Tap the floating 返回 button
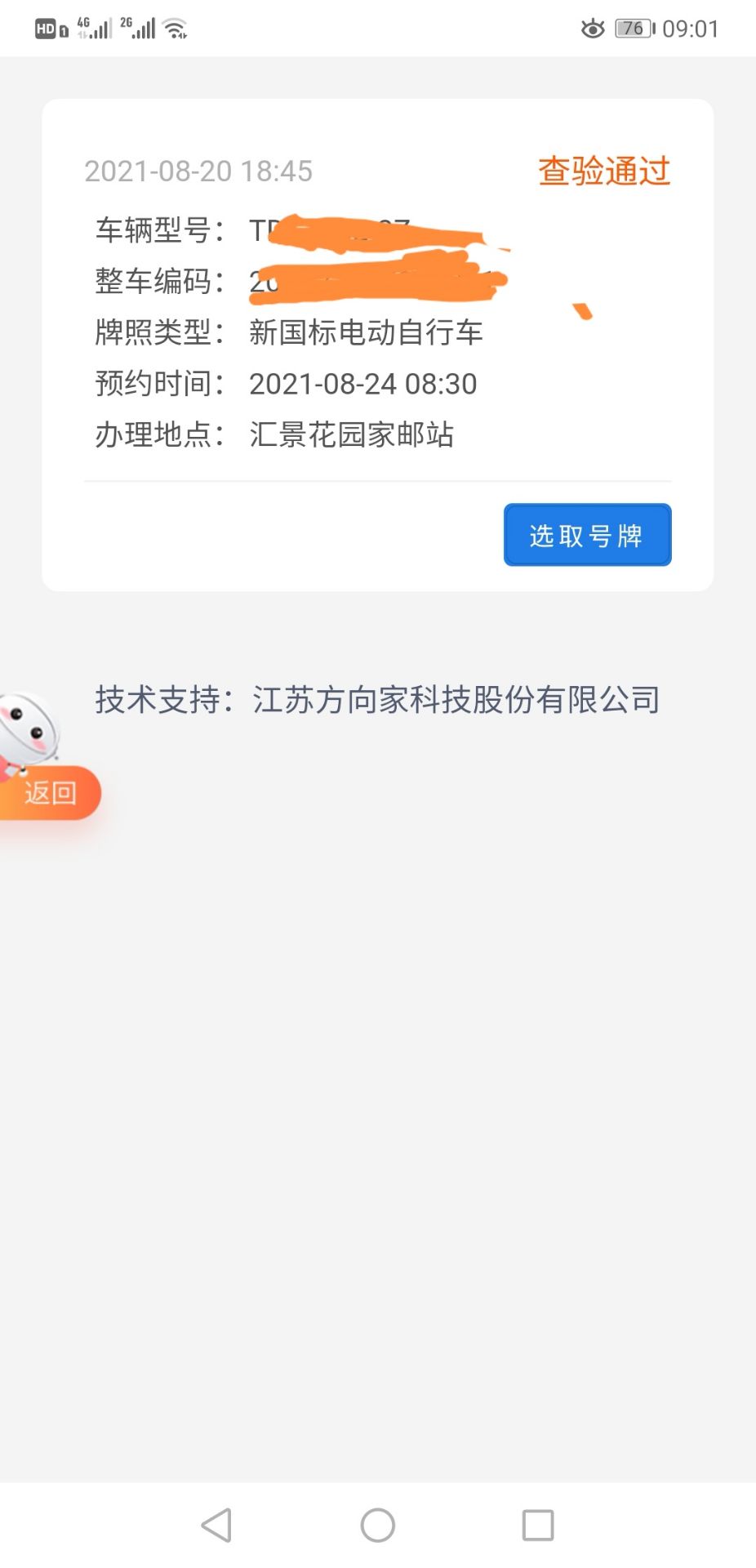The width and height of the screenshot is (756, 1568). click(x=49, y=792)
